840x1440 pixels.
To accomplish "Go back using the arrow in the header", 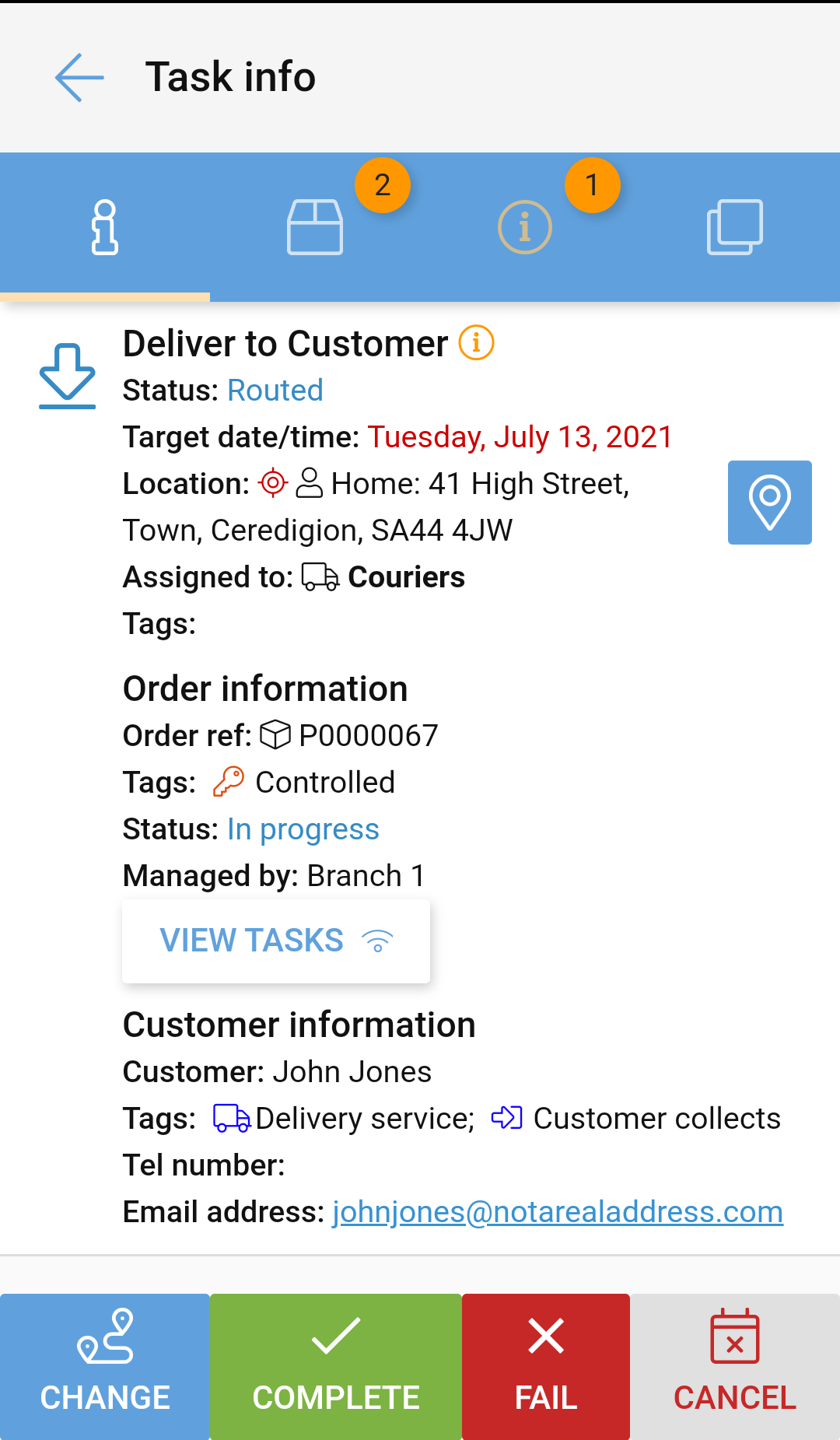I will click(79, 77).
